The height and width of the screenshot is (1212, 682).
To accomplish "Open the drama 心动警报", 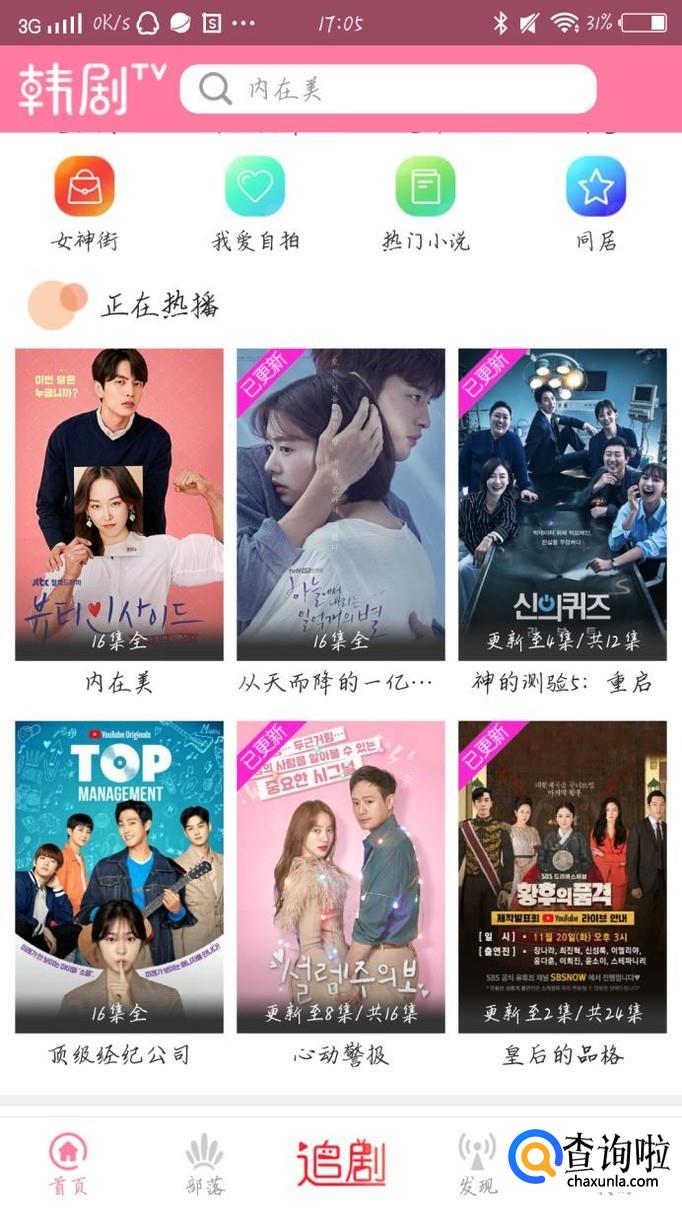I will point(340,876).
